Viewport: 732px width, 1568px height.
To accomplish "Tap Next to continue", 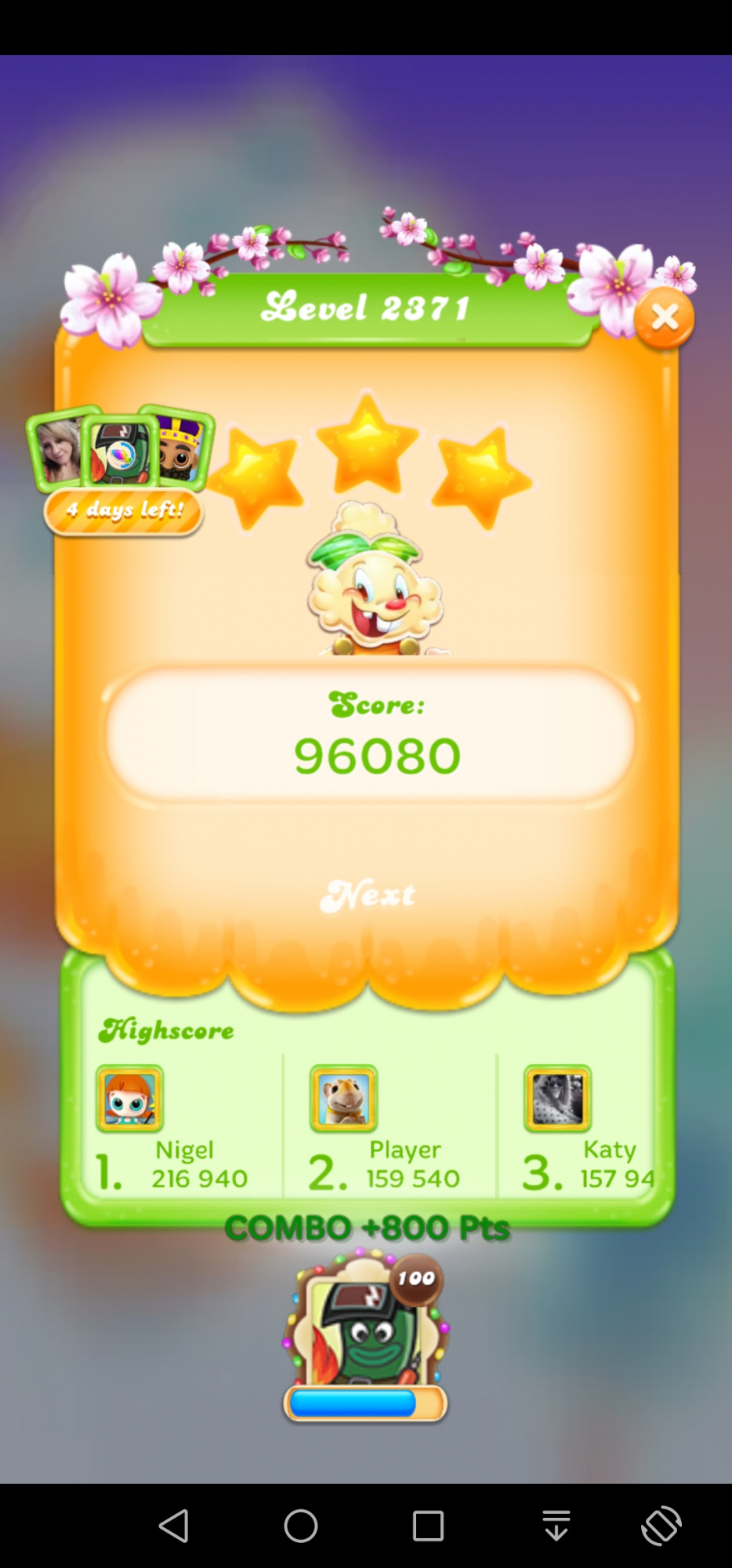I will pyautogui.click(x=368, y=895).
